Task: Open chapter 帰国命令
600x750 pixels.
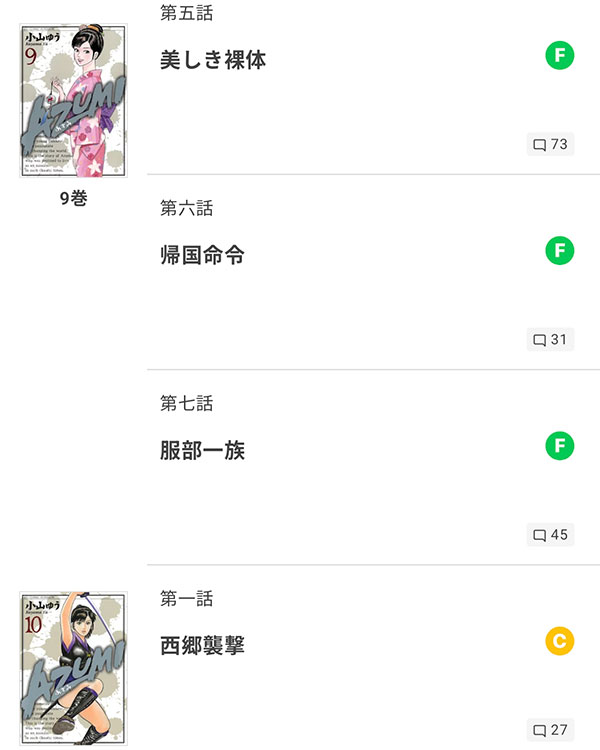Action: click(x=202, y=255)
